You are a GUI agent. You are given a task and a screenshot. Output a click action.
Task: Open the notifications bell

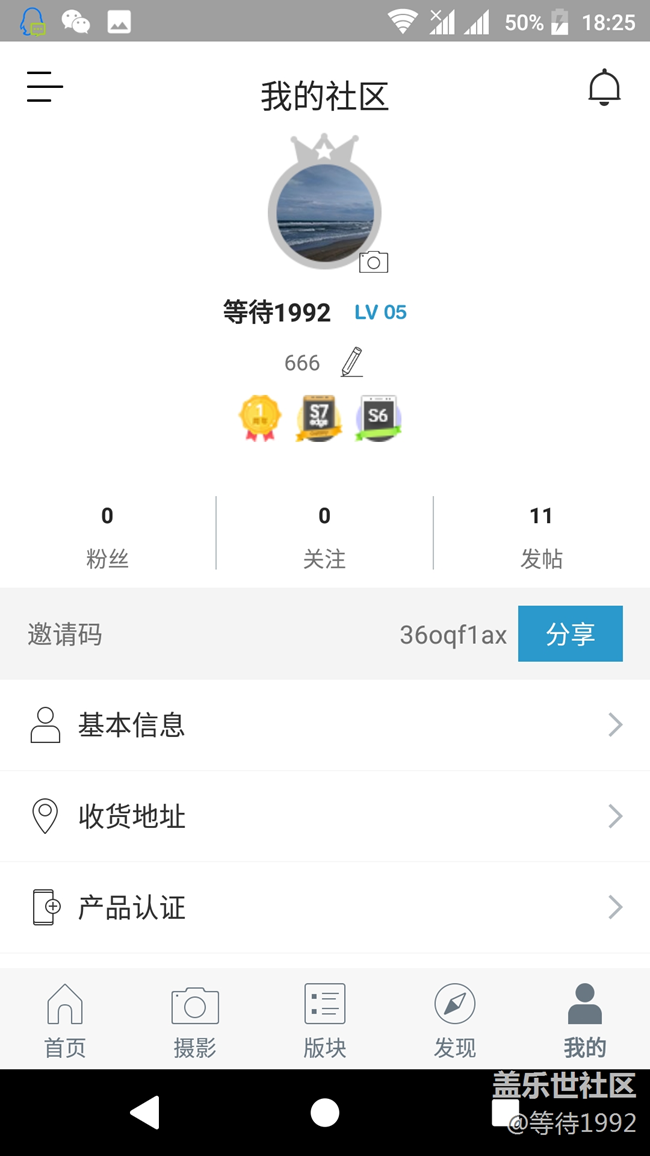click(x=604, y=88)
